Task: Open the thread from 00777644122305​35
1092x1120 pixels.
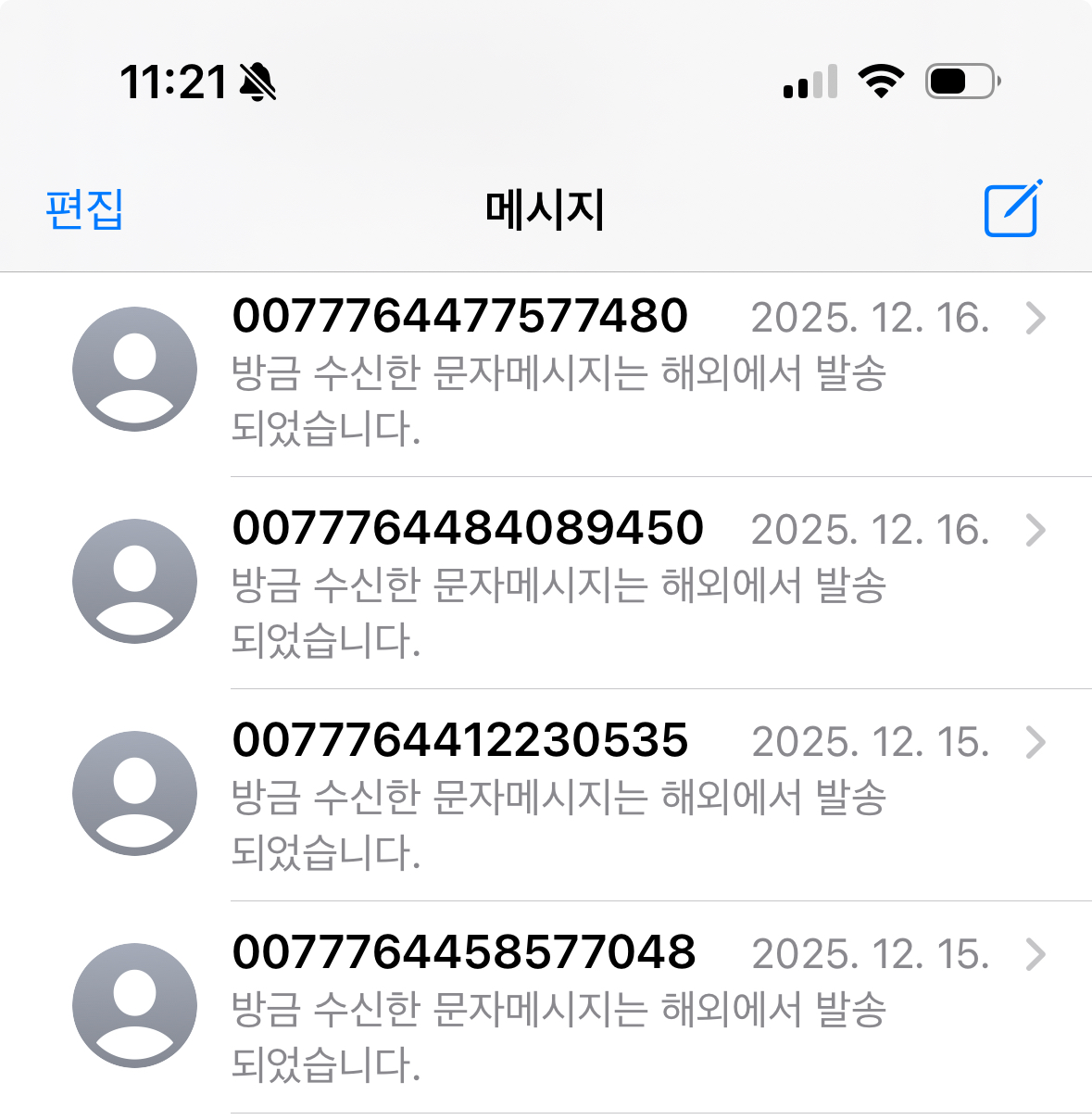Action: [x=556, y=795]
